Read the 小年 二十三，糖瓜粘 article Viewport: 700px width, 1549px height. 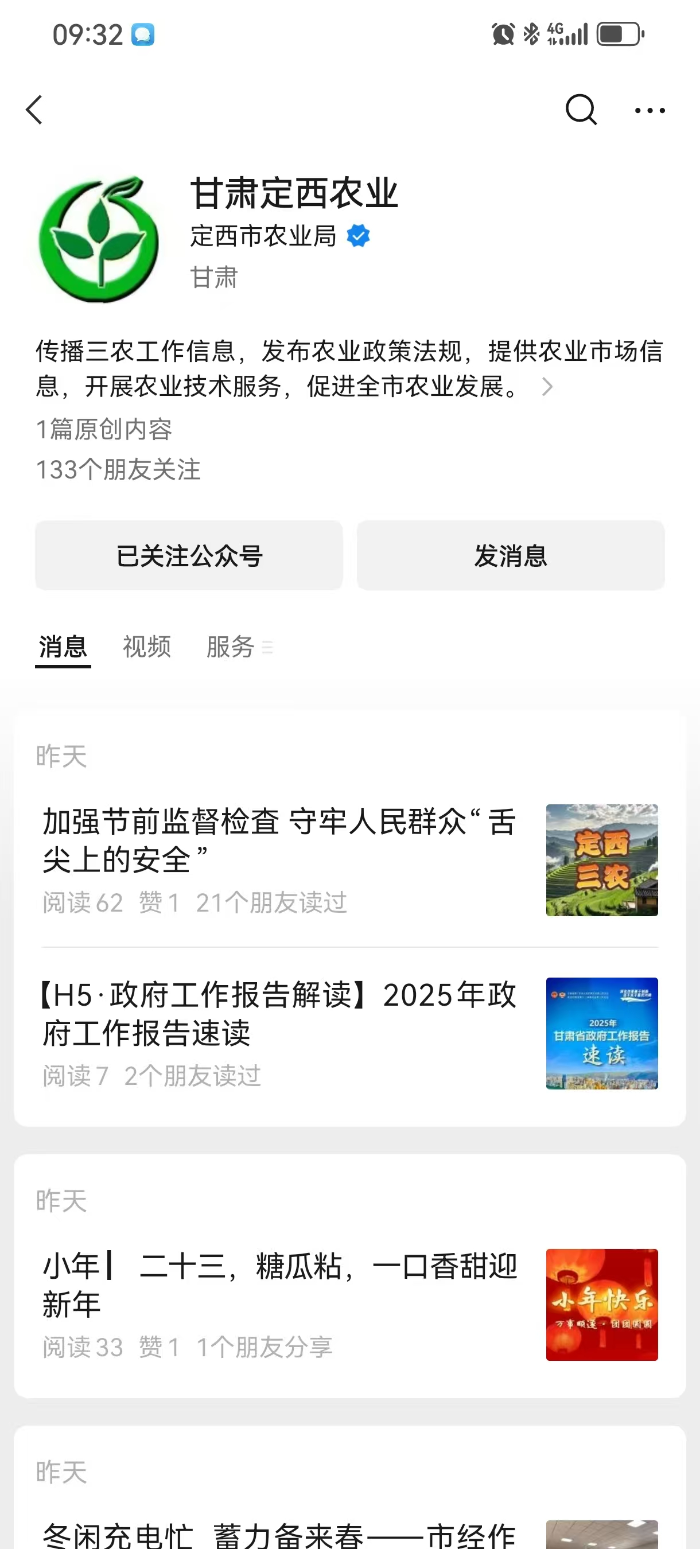pyautogui.click(x=280, y=1285)
